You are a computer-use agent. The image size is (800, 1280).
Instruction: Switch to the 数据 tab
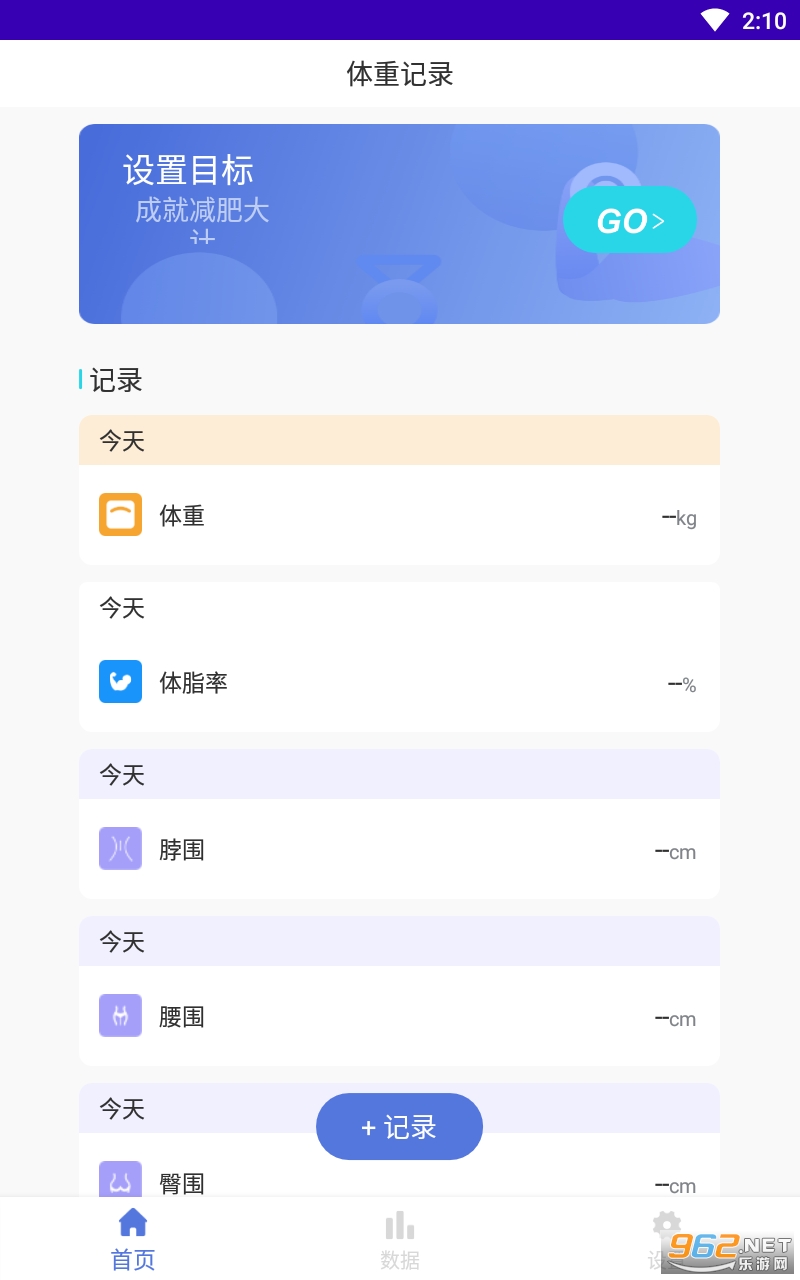point(399,1238)
